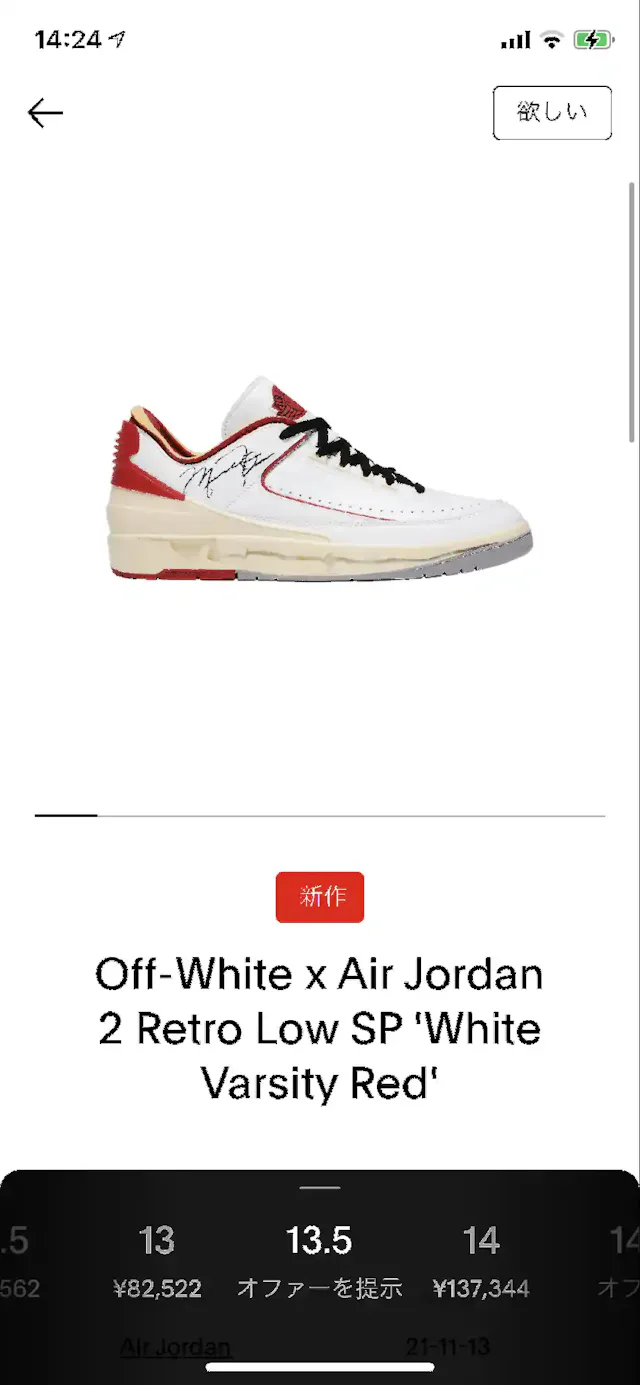Tap the size sheet drag handle
This screenshot has height=1385, width=640.
(320, 1188)
